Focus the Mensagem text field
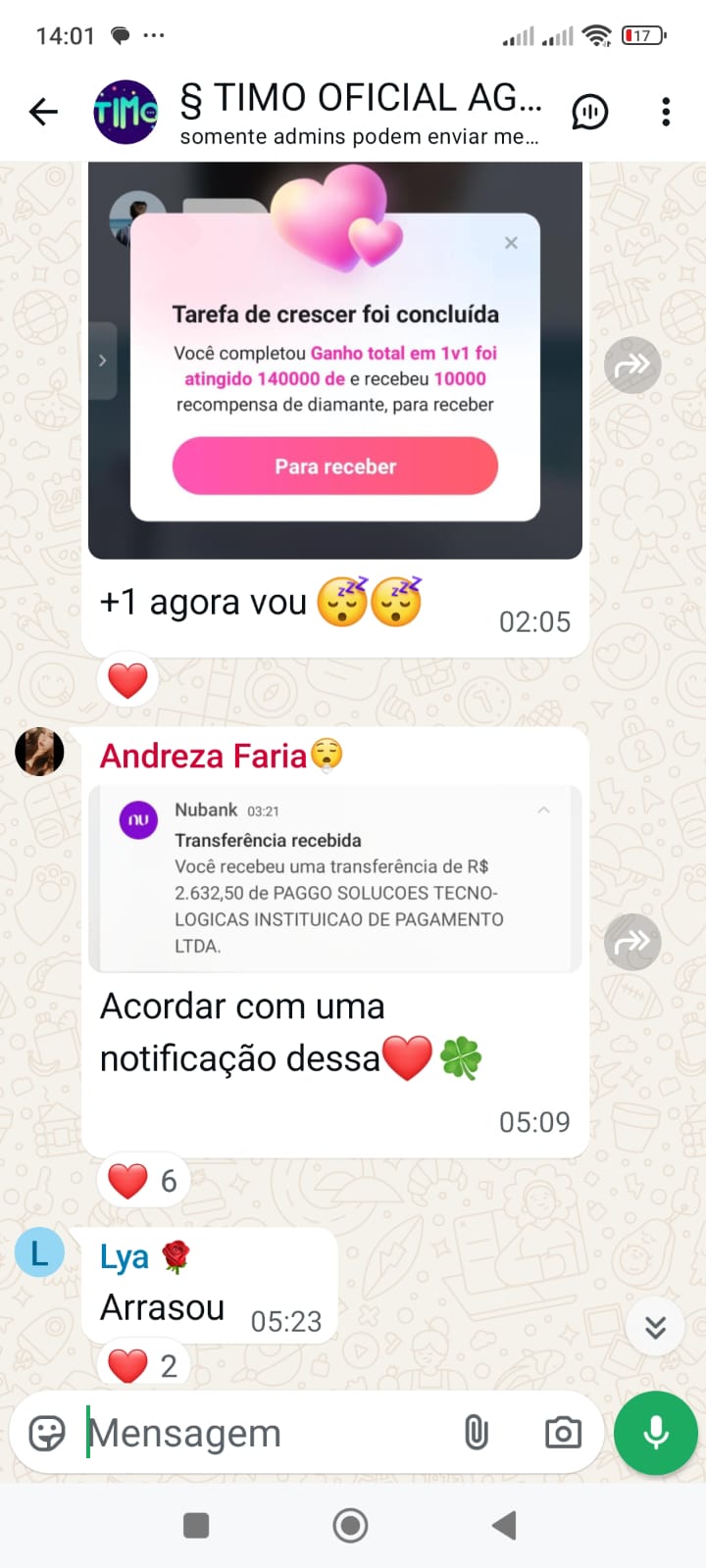The height and width of the screenshot is (1568, 706). point(265,1433)
